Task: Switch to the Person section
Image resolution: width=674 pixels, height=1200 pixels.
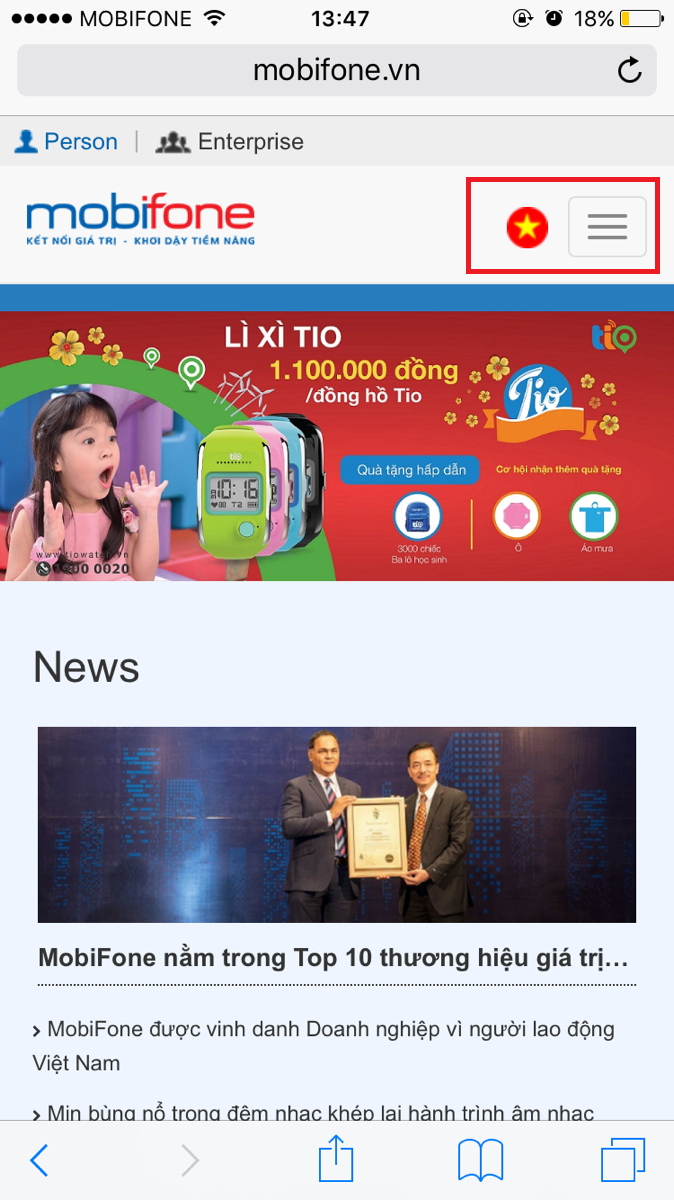Action: click(x=66, y=142)
